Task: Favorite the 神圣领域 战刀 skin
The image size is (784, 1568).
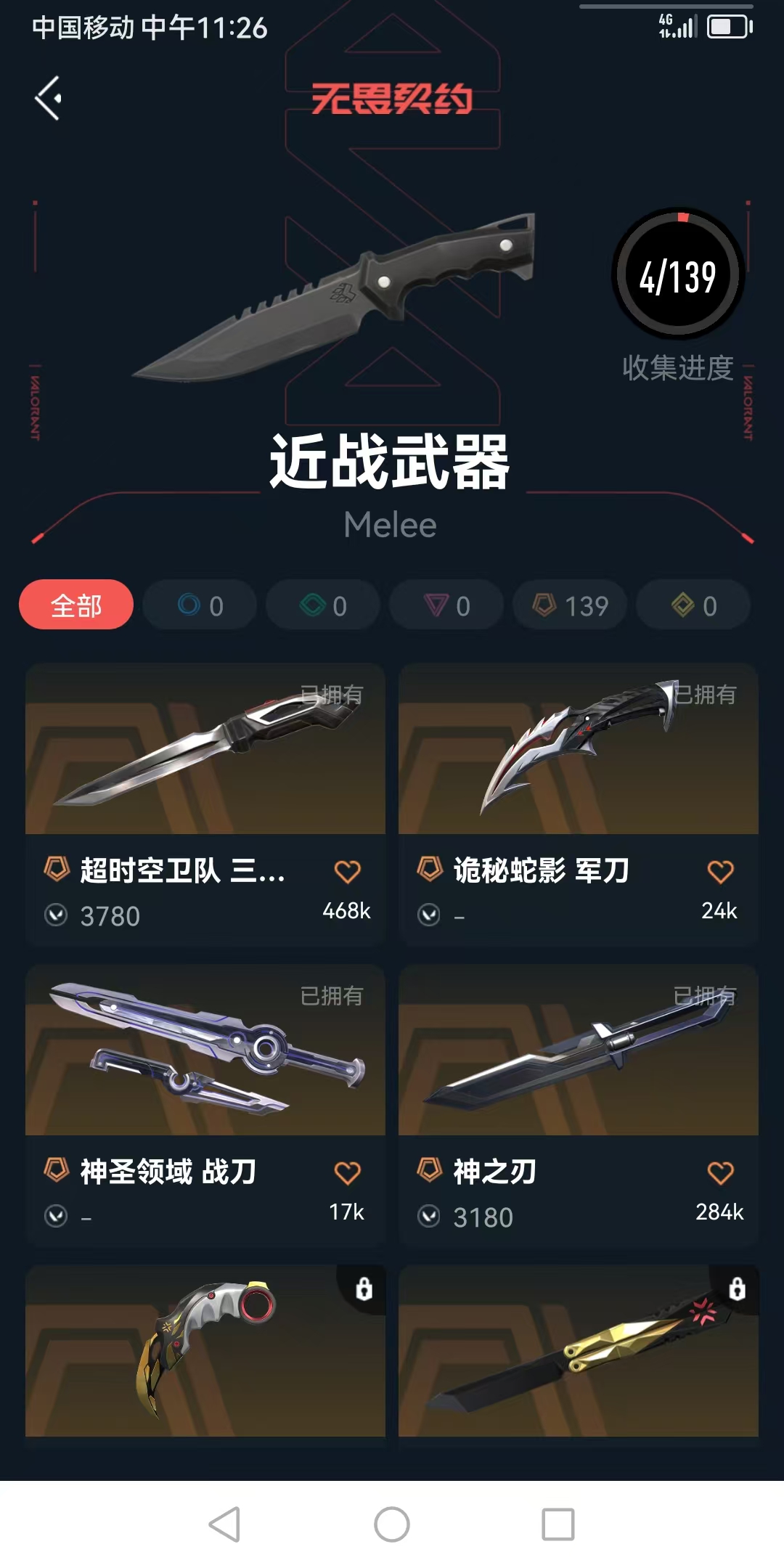Action: point(347,1172)
